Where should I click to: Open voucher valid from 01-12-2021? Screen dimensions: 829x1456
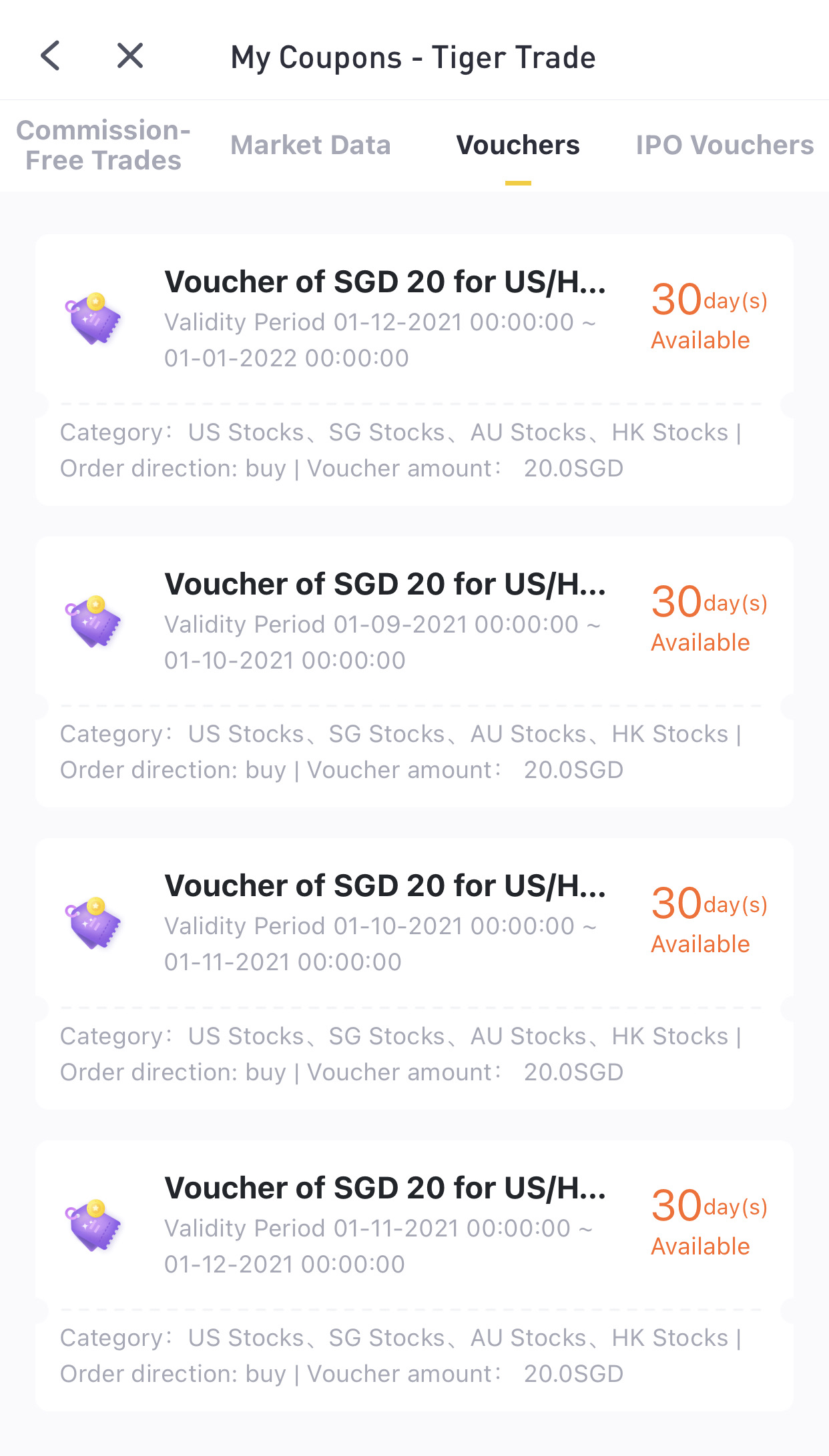click(x=414, y=370)
